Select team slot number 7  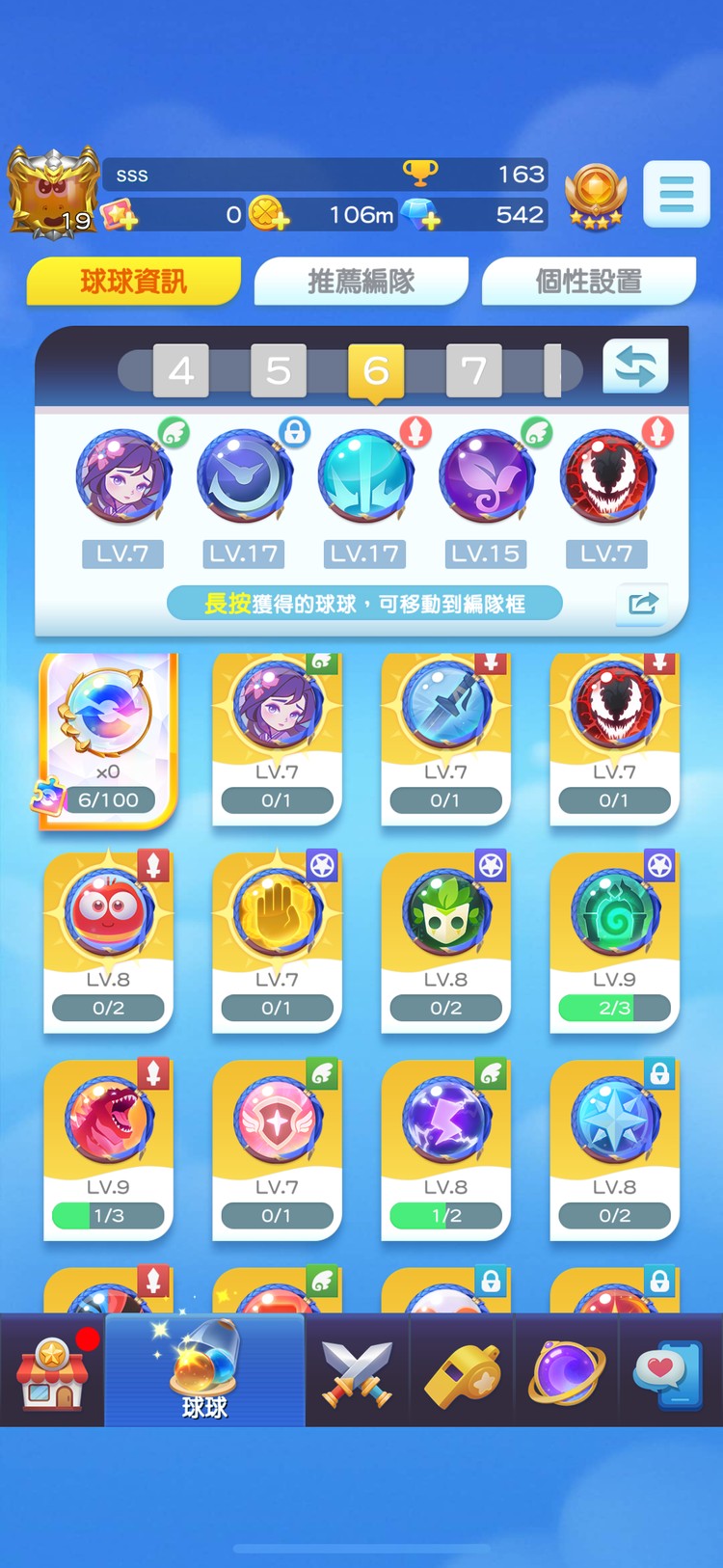coord(473,370)
